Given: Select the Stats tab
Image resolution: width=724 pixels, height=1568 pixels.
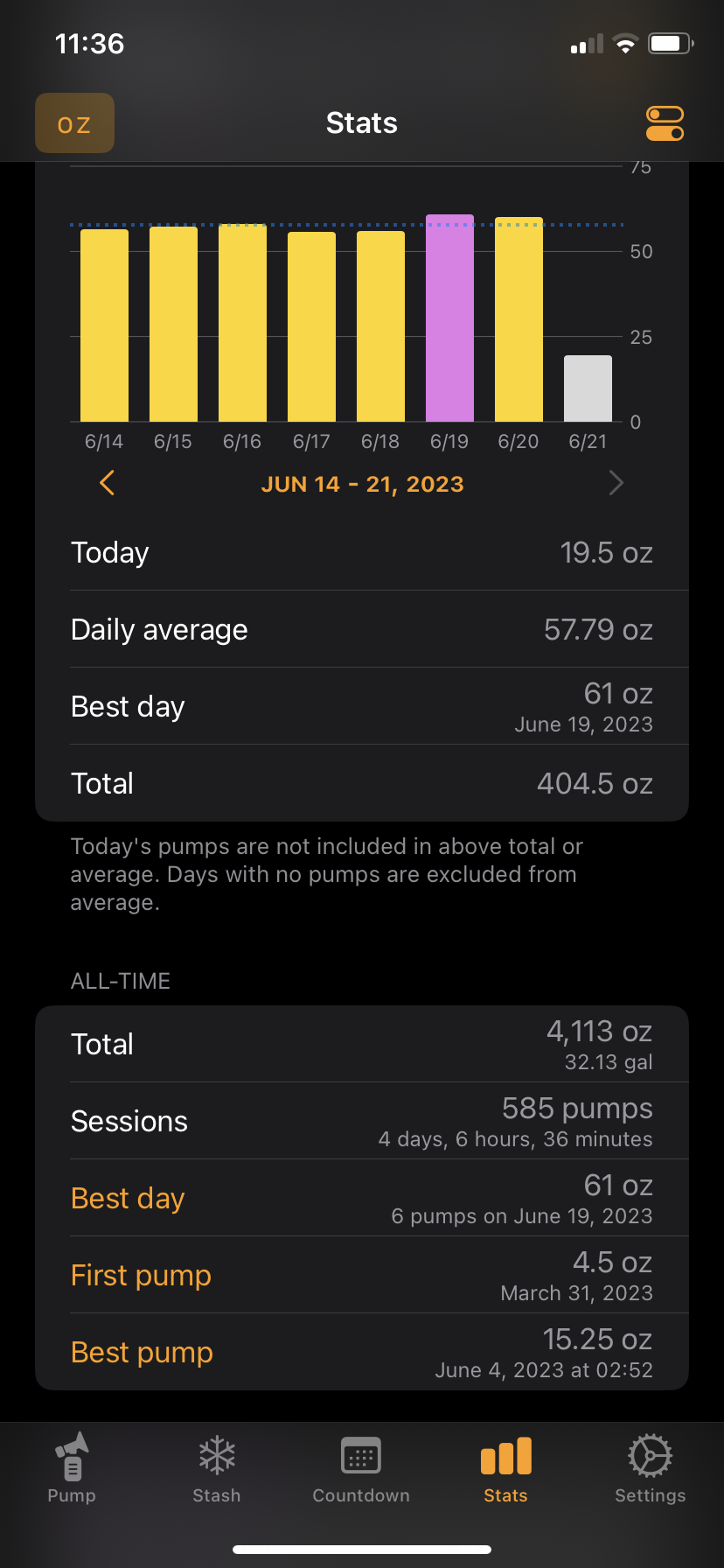Looking at the screenshot, I should pyautogui.click(x=505, y=1467).
